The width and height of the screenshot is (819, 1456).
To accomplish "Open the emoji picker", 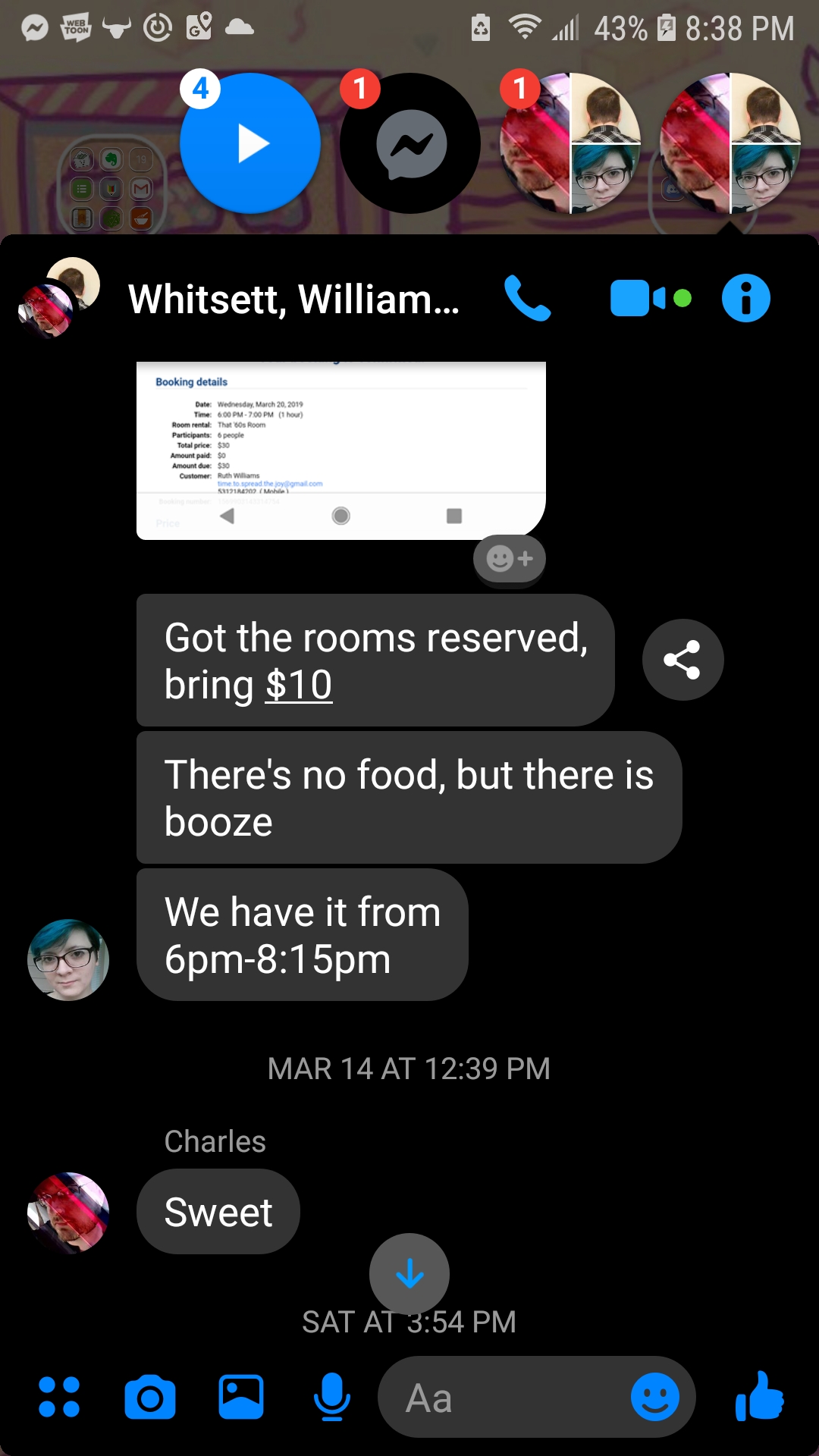I will point(654,1397).
